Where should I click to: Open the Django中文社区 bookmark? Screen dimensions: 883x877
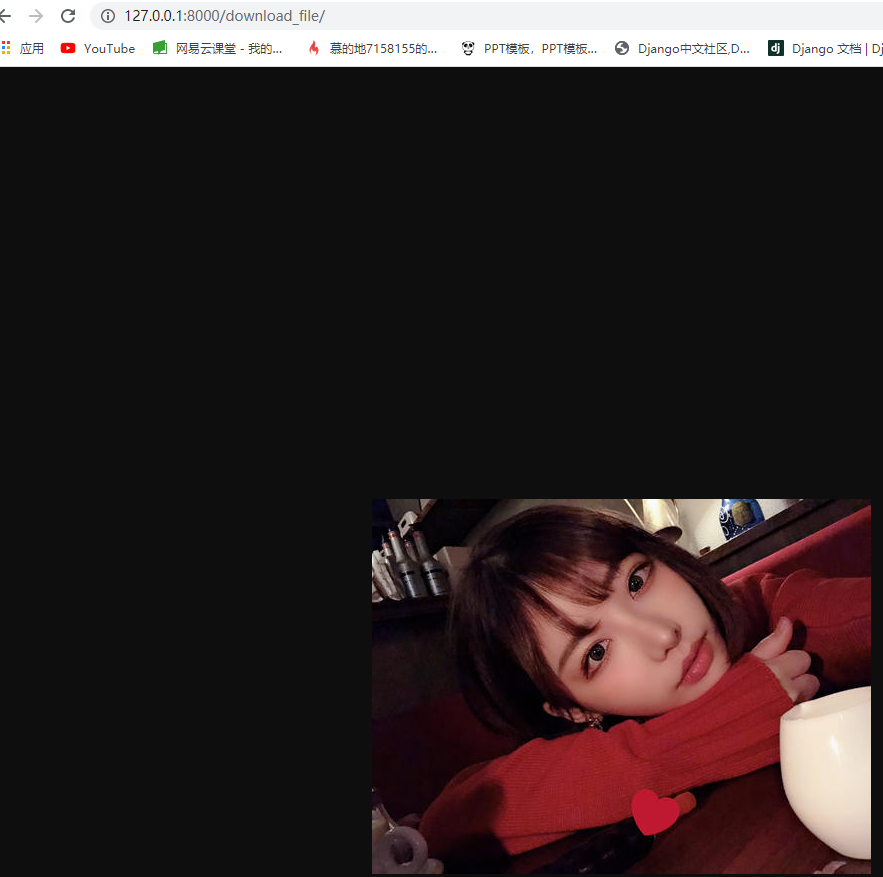[683, 48]
